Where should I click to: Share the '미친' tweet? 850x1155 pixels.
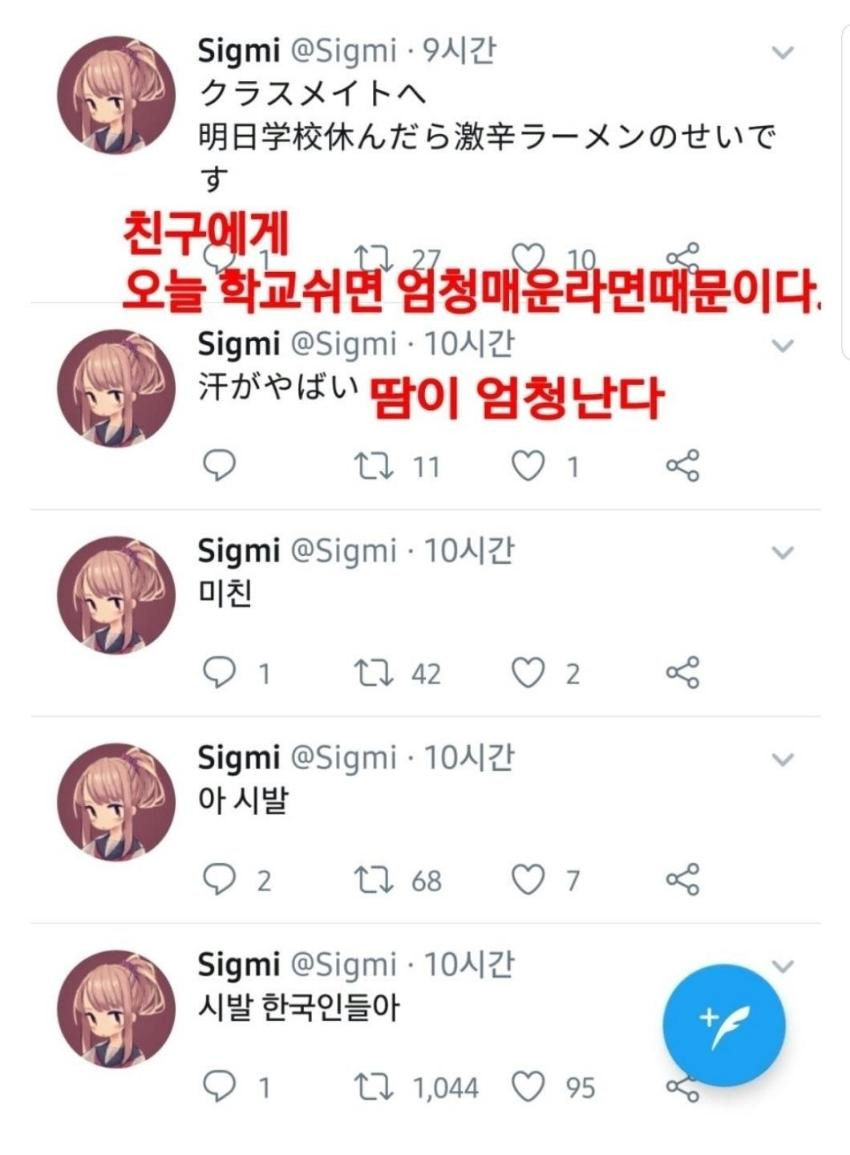682,674
